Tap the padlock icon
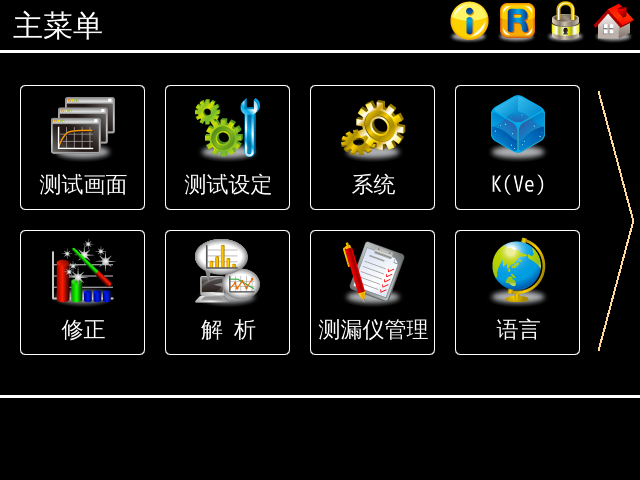Viewport: 640px width, 480px height. coord(565,21)
